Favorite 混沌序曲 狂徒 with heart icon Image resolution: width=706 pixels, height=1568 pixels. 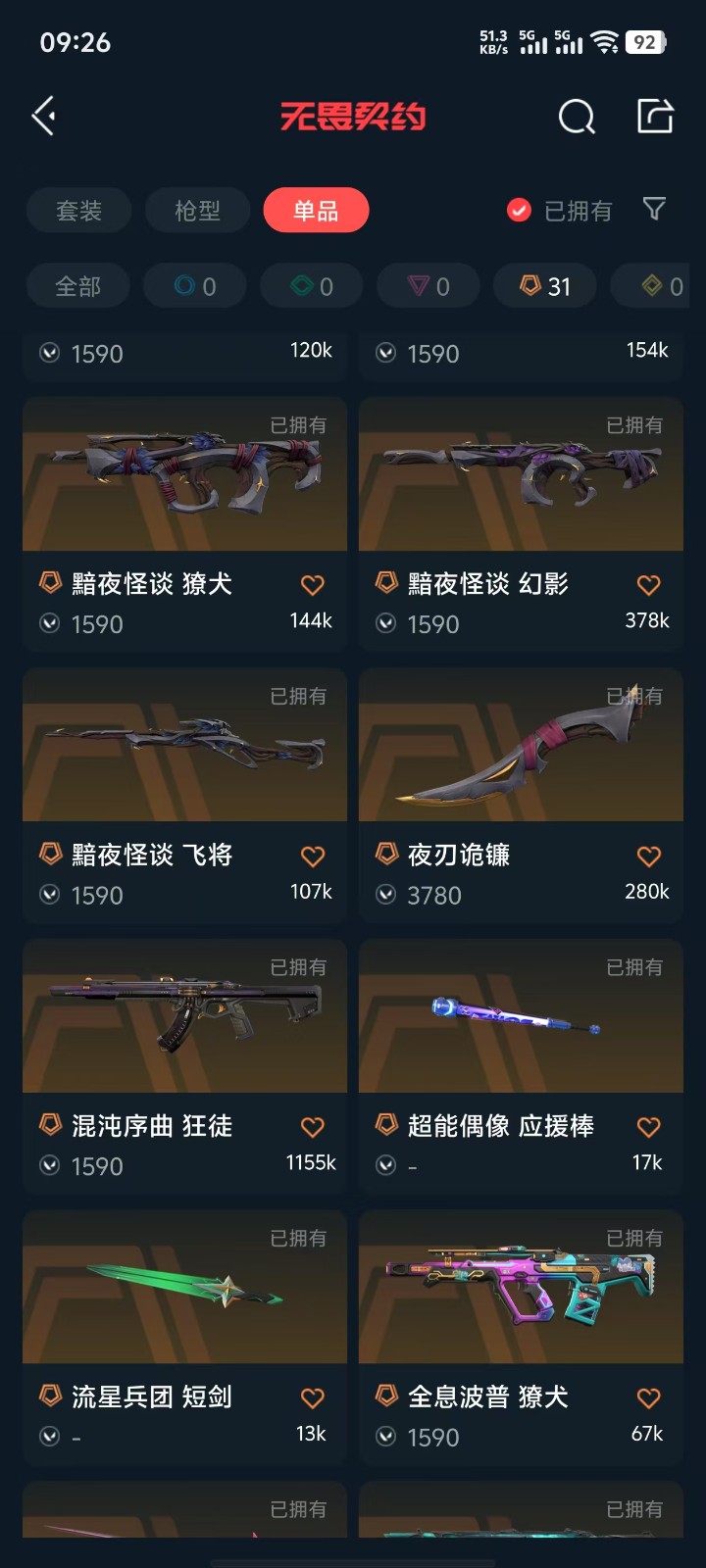pos(313,1127)
